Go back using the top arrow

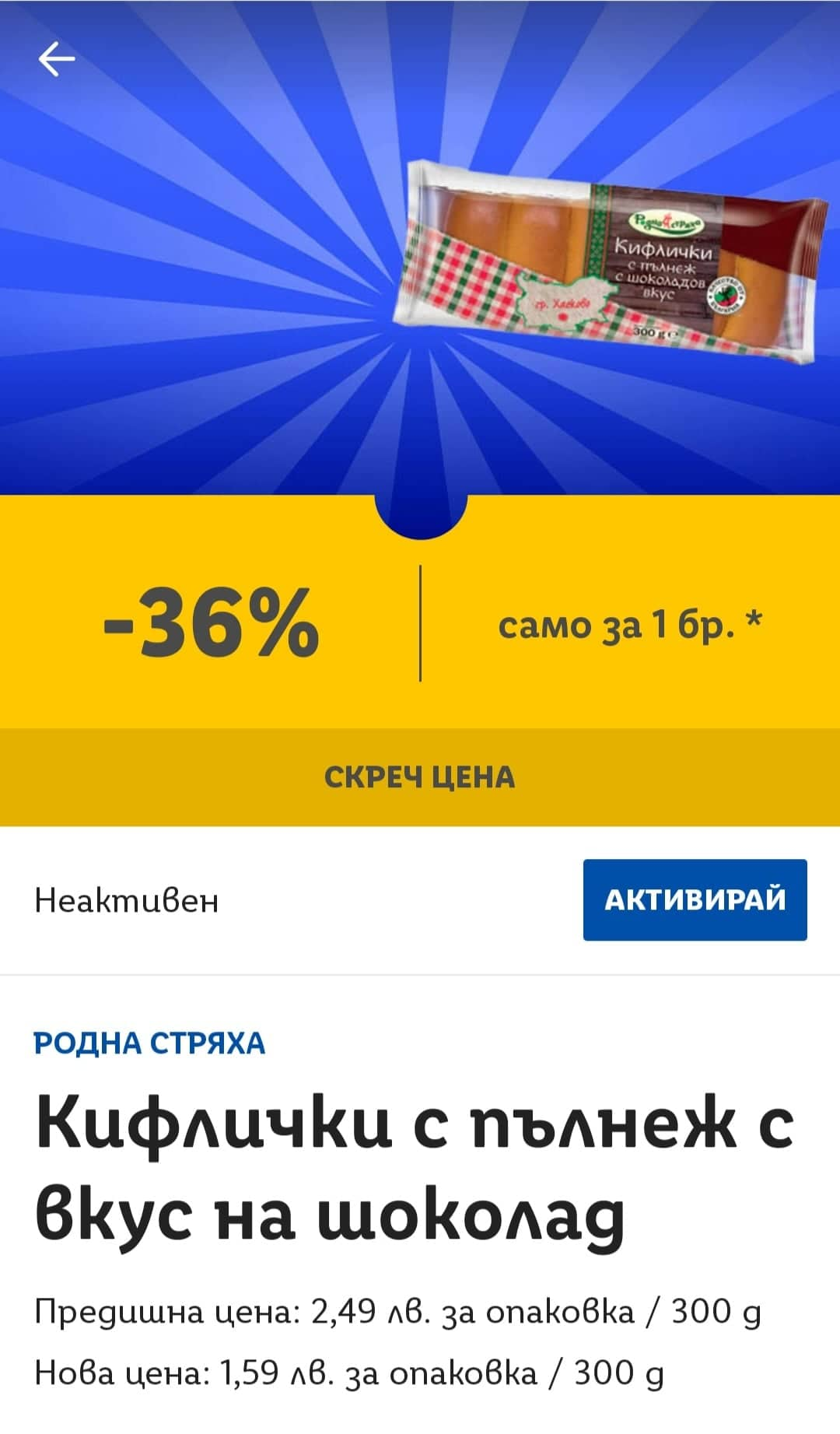[57, 59]
